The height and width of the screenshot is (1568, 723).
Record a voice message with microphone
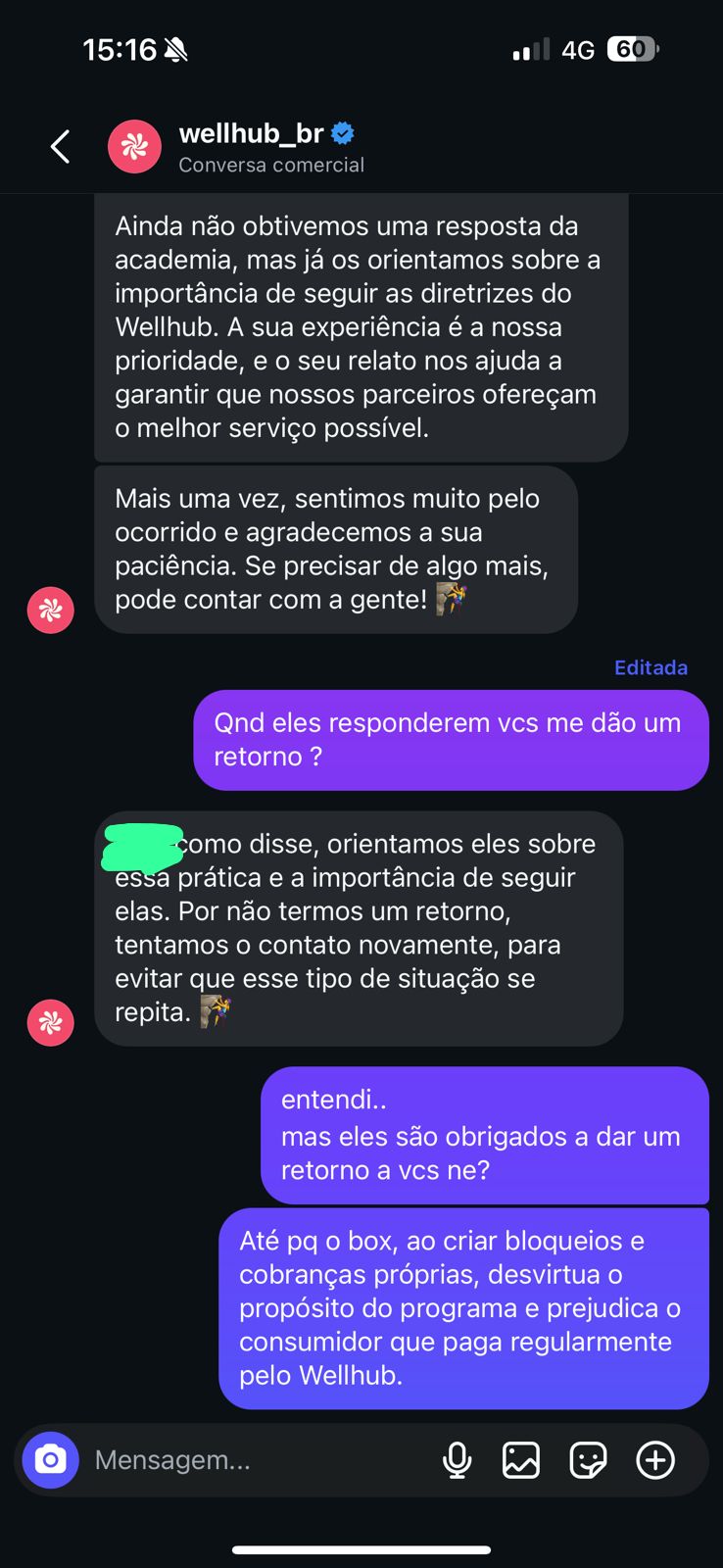(457, 1460)
